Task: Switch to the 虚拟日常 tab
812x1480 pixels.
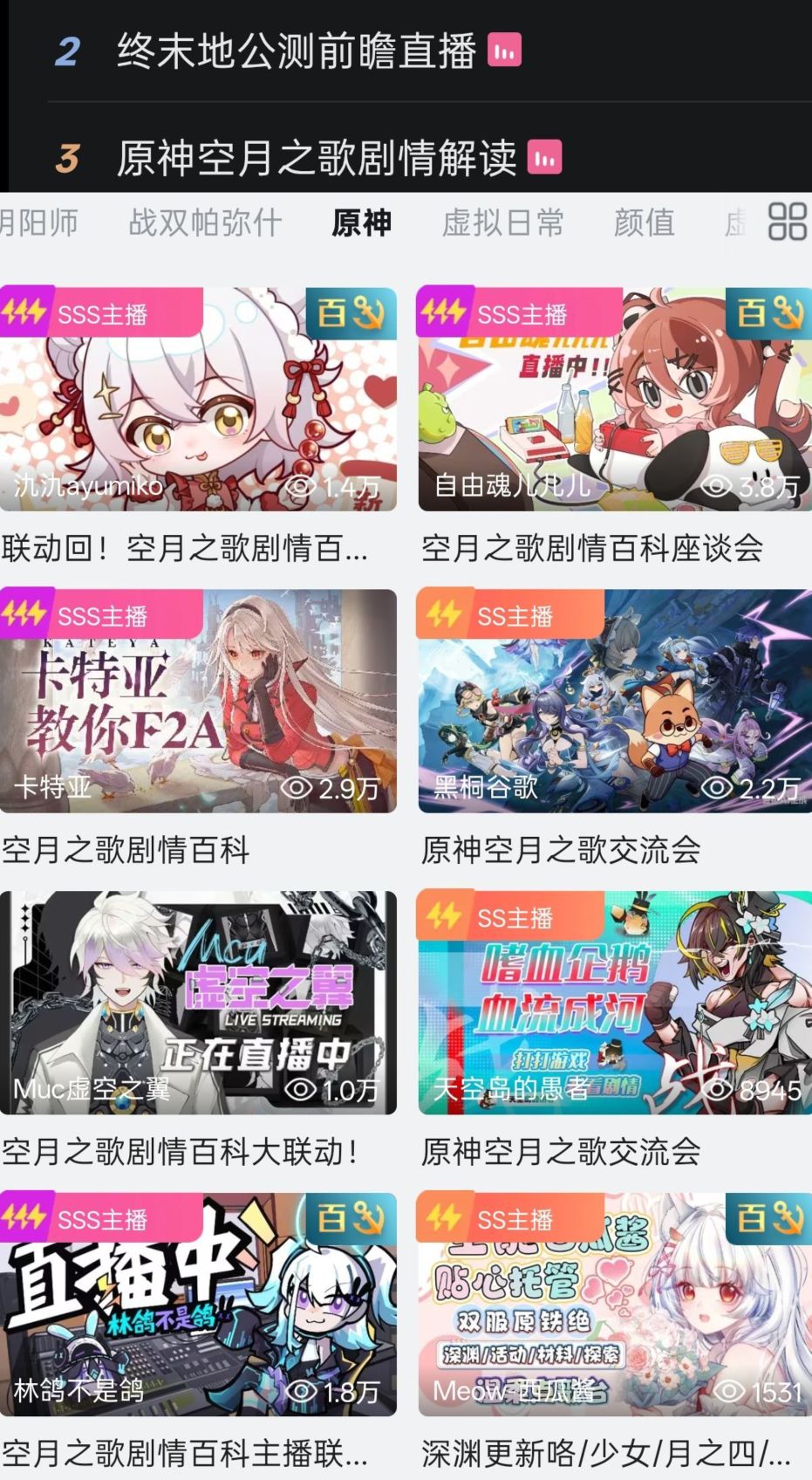Action: [503, 223]
